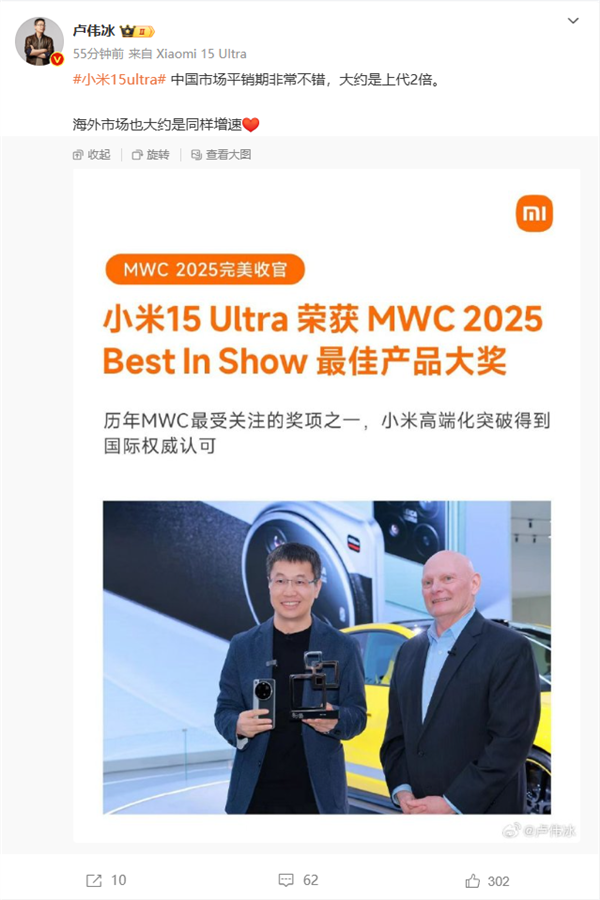600x900 pixels.
Task: Like this post by 卢伟冰
Action: click(x=487, y=880)
